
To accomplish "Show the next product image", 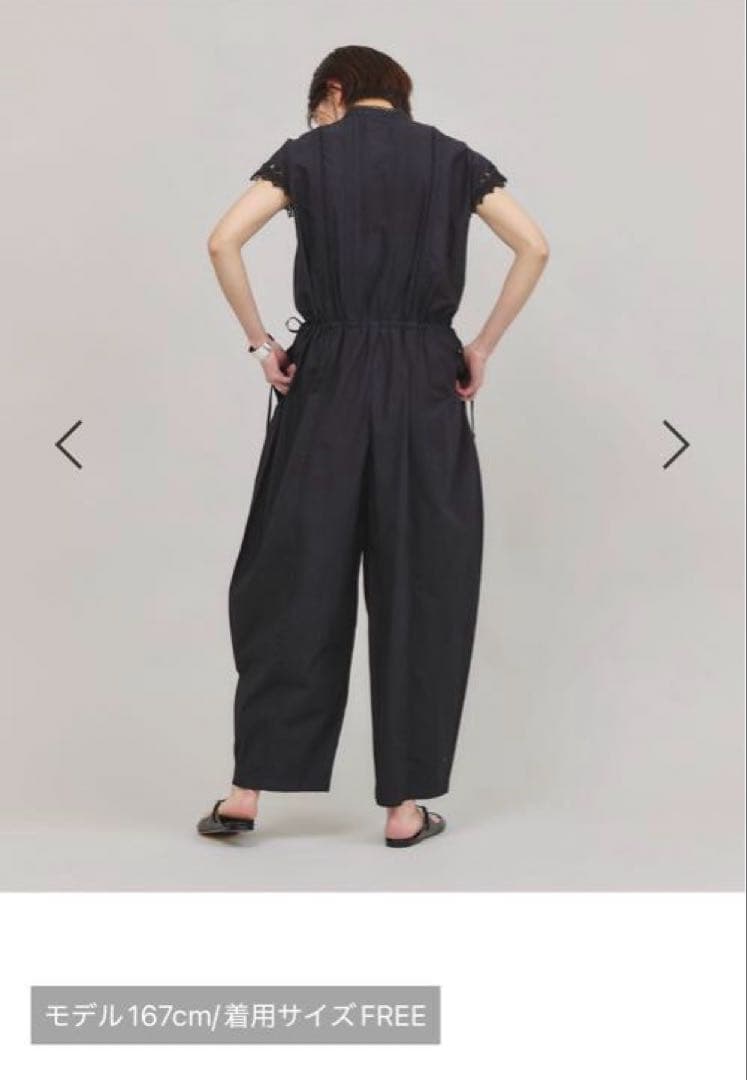I will (x=676, y=445).
